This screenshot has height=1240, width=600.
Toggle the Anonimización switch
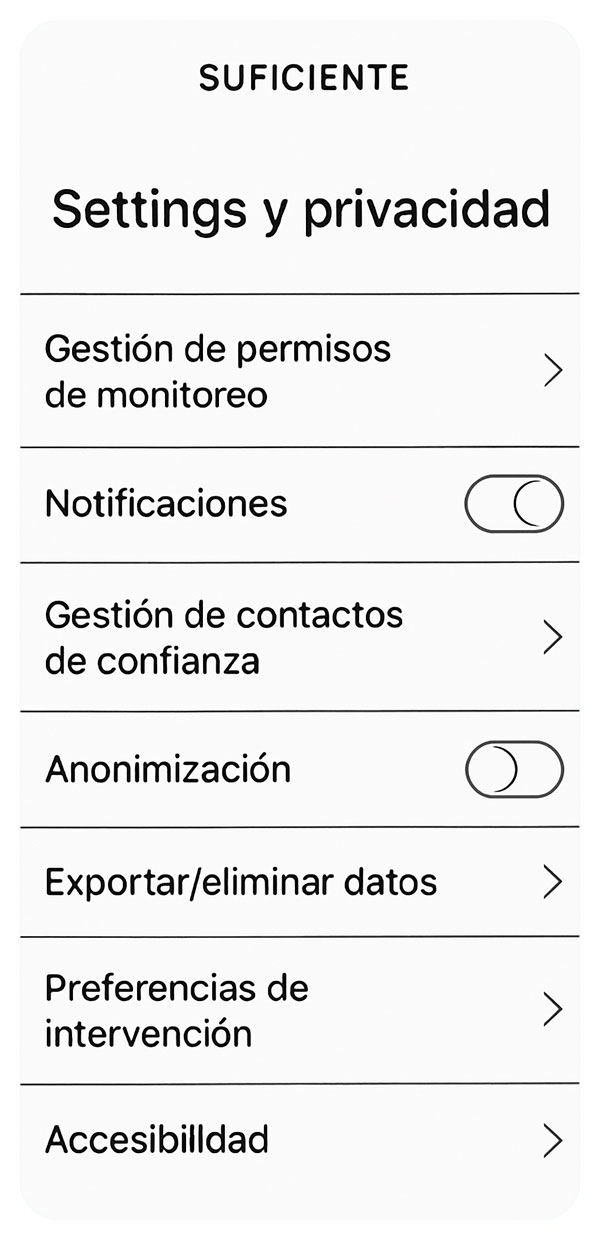pos(514,769)
